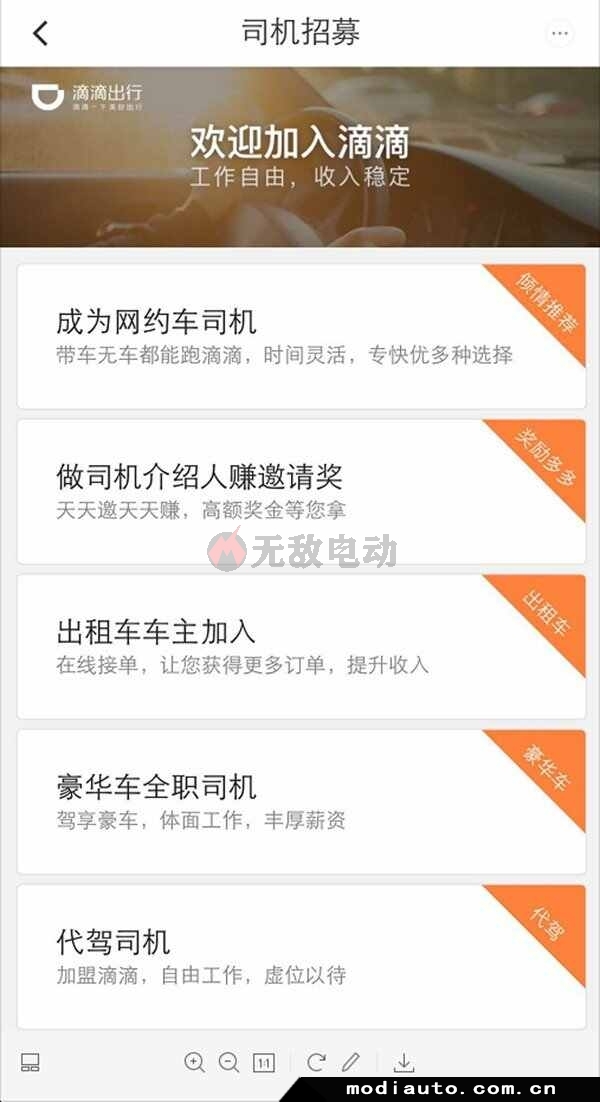This screenshot has width=600, height=1102.
Task: Download the image
Action: point(404,1063)
